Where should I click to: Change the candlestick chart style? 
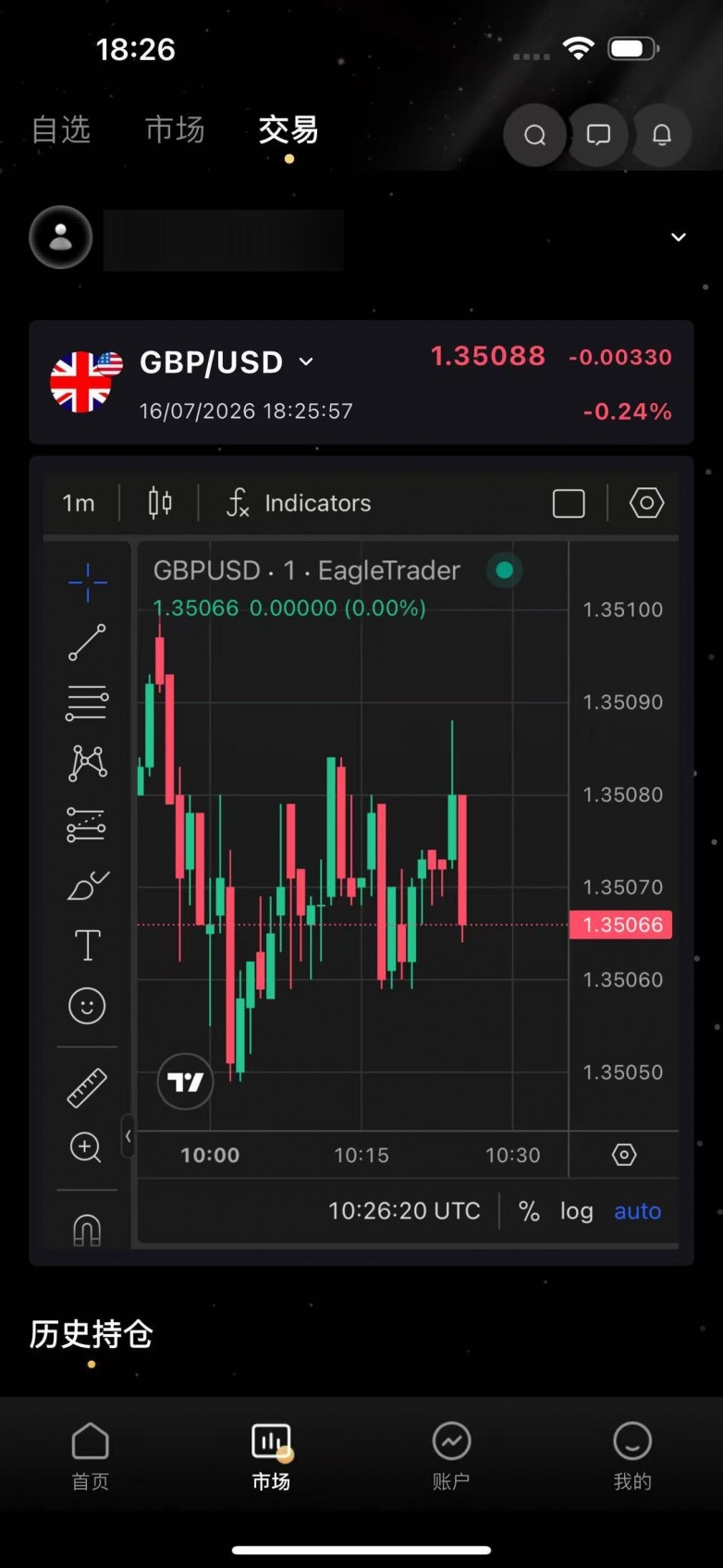click(x=160, y=503)
